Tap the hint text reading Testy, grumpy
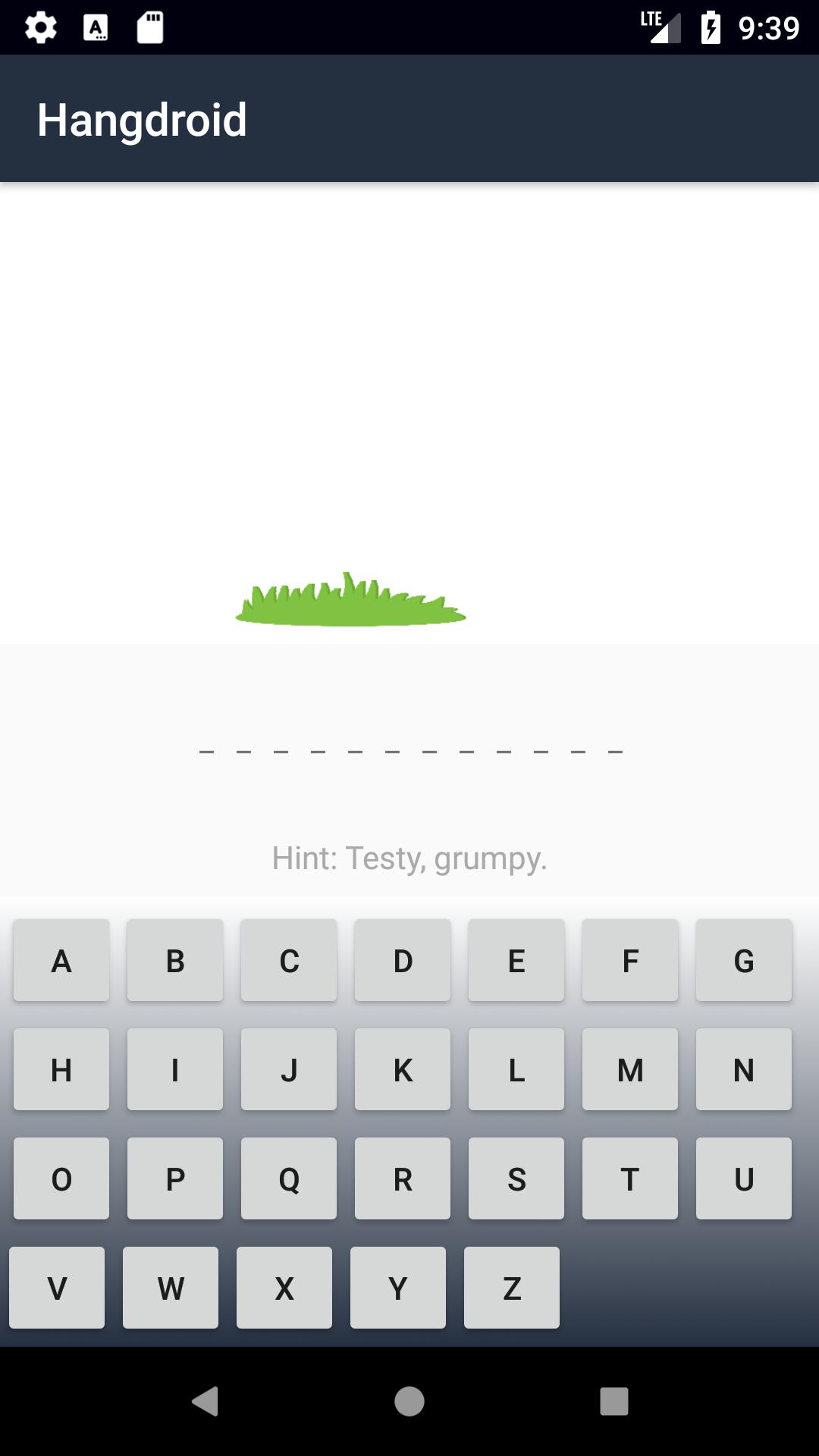The height and width of the screenshot is (1456, 819). click(x=409, y=859)
